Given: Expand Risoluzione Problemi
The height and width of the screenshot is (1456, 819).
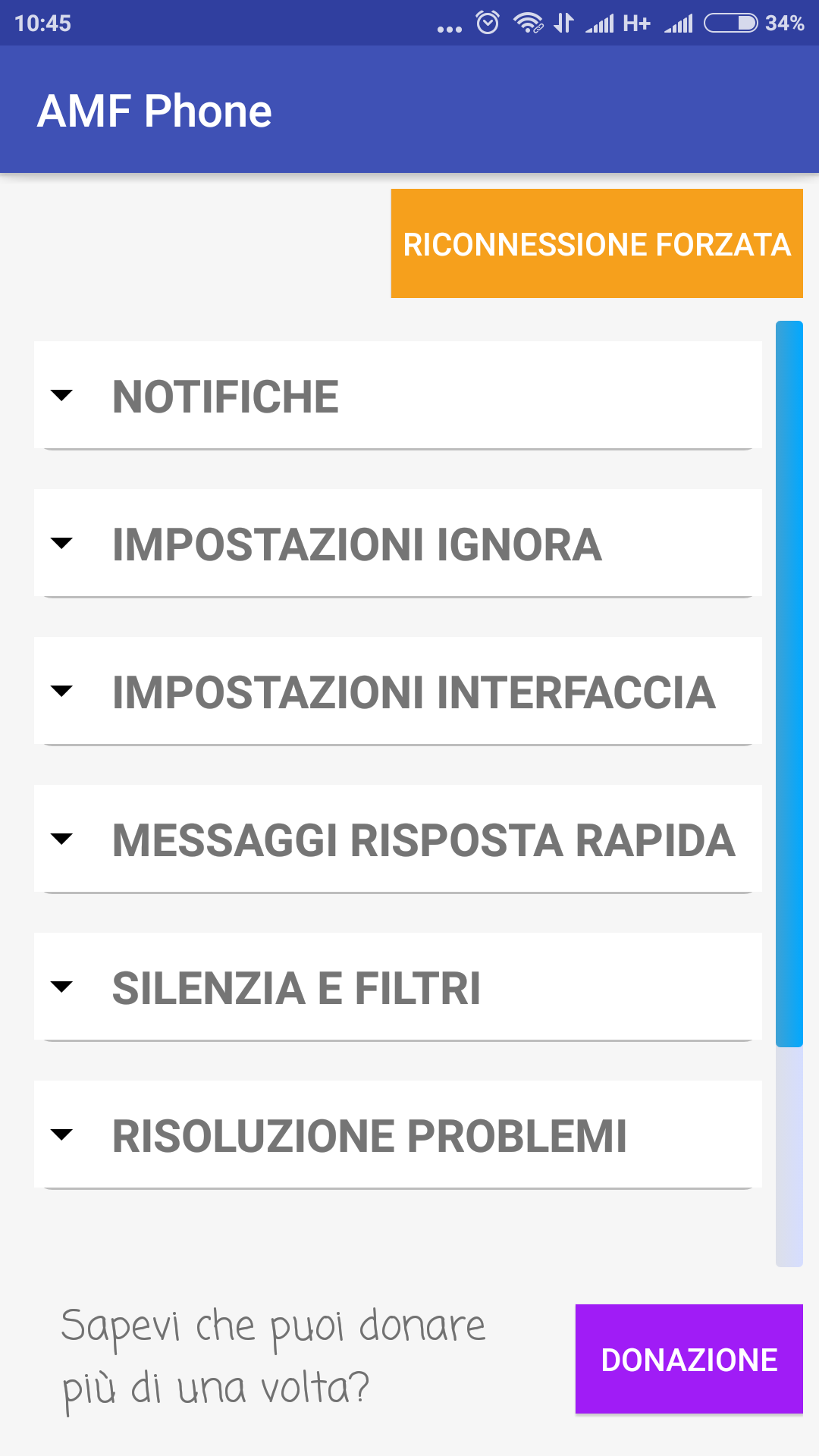Looking at the screenshot, I should (398, 1134).
